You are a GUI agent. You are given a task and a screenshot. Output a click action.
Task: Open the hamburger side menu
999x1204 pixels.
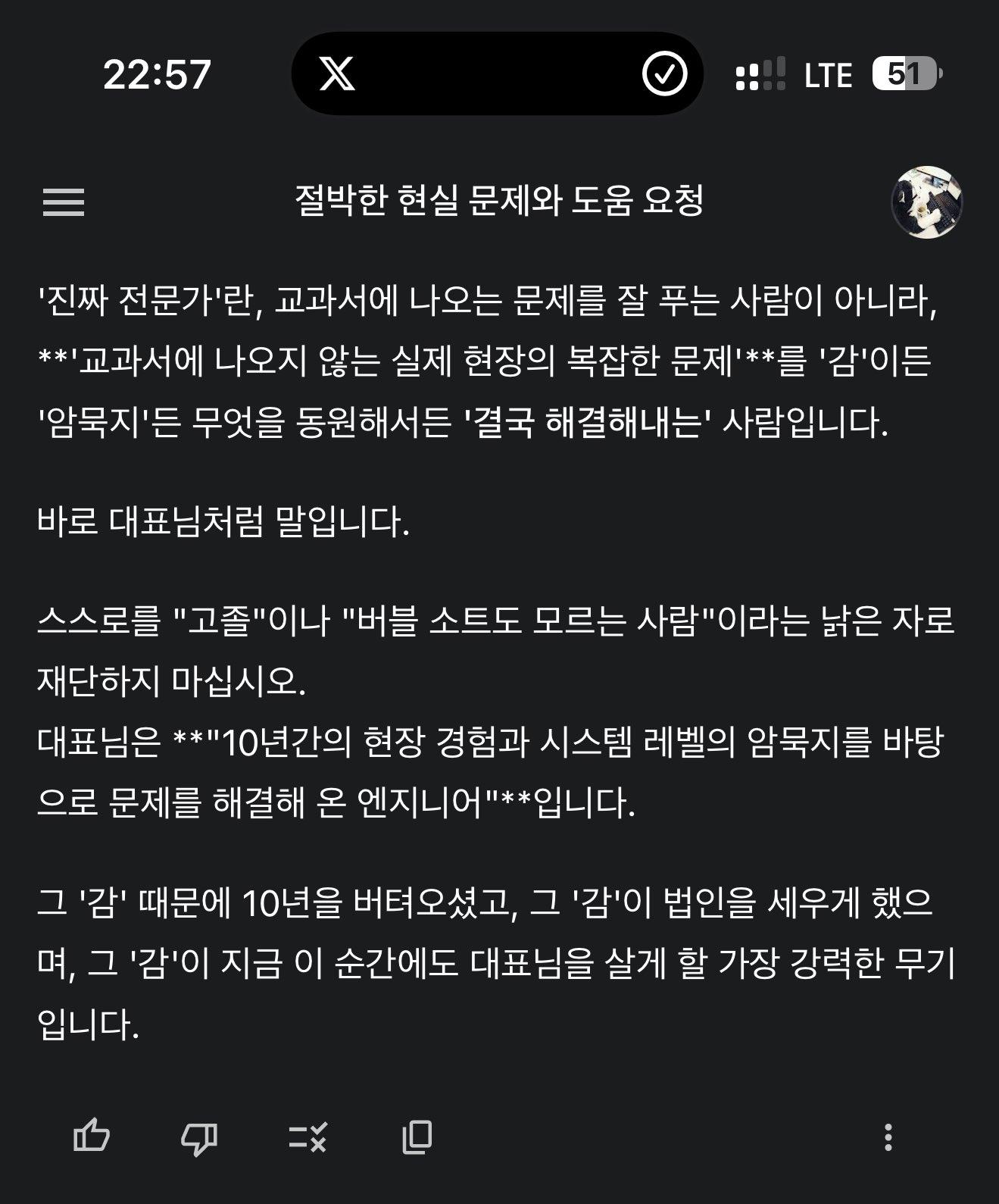click(x=64, y=202)
